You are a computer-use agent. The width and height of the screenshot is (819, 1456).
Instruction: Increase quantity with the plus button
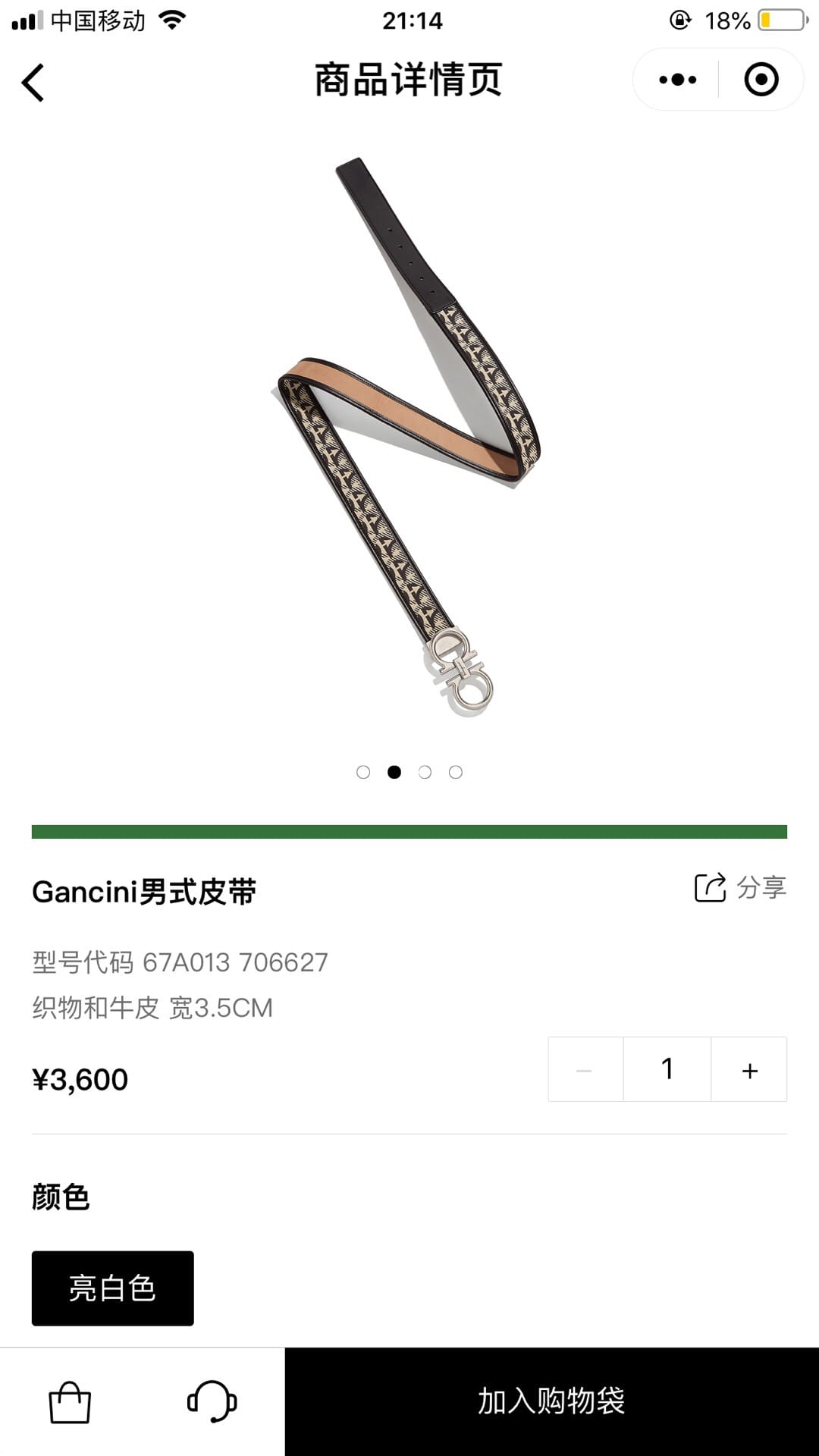tap(749, 1070)
